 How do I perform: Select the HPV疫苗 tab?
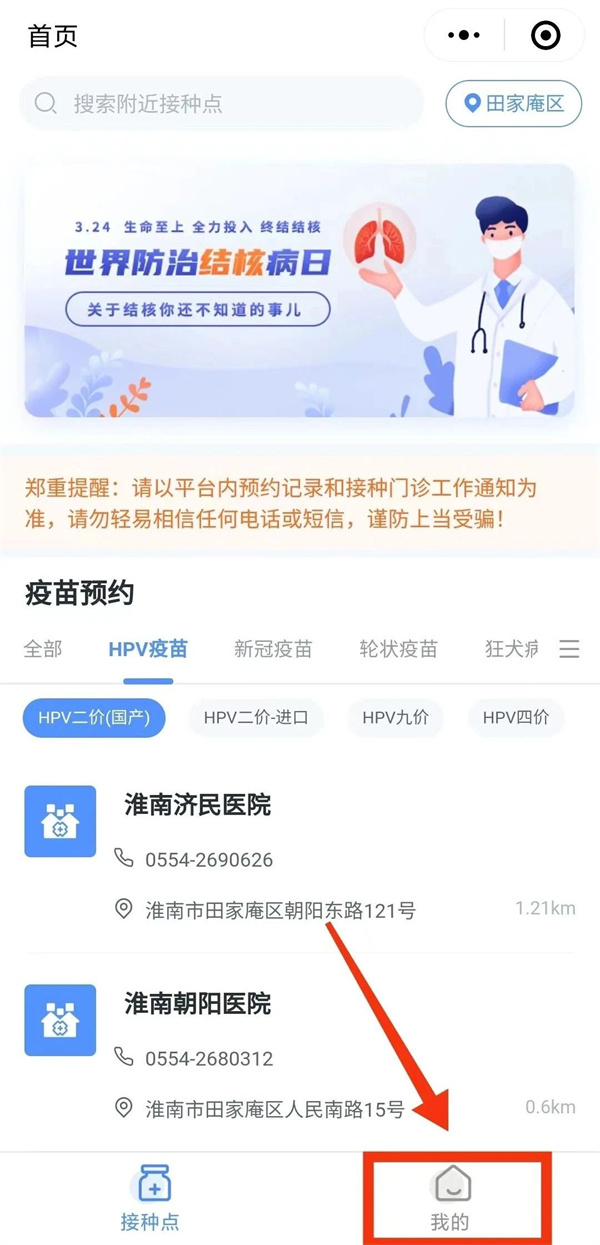point(148,649)
